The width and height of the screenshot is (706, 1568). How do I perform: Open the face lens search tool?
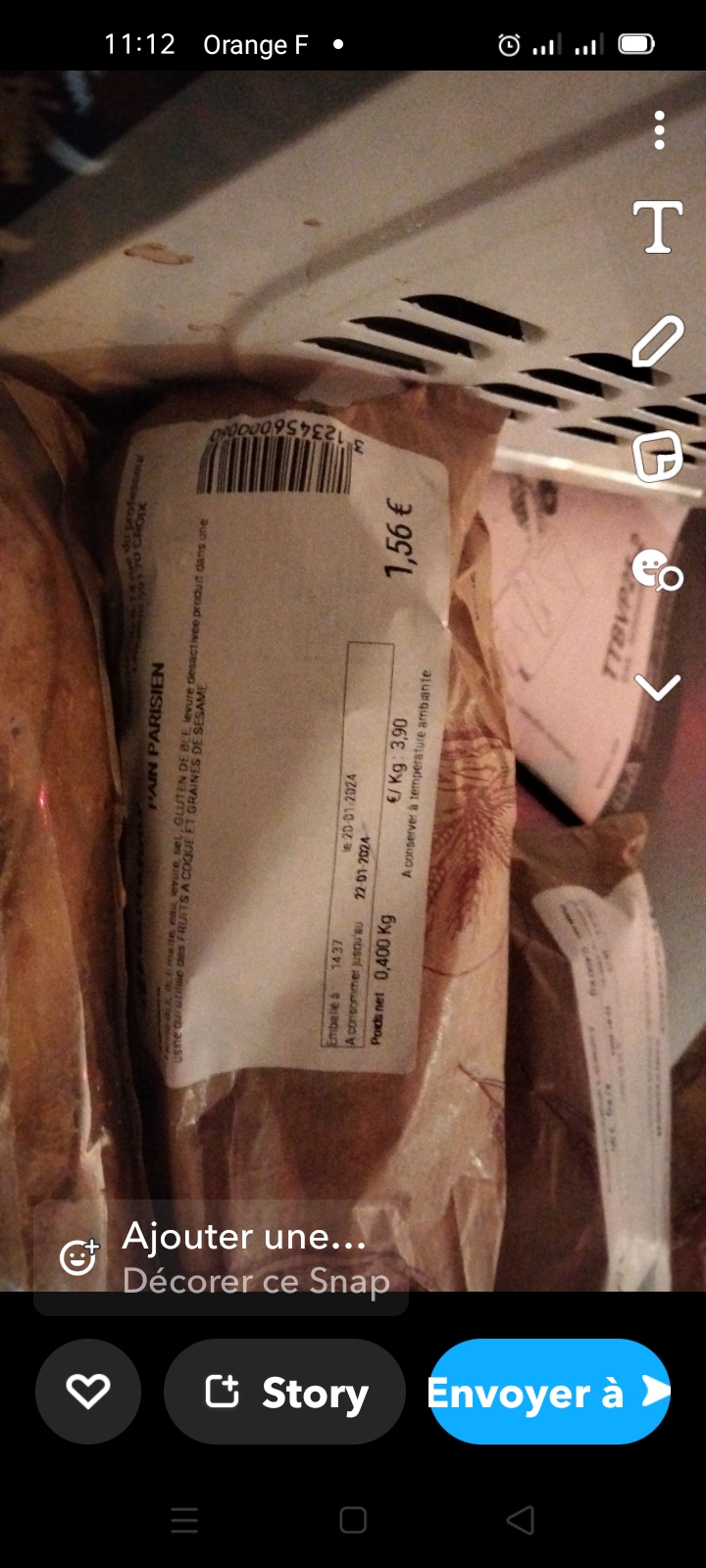657,570
